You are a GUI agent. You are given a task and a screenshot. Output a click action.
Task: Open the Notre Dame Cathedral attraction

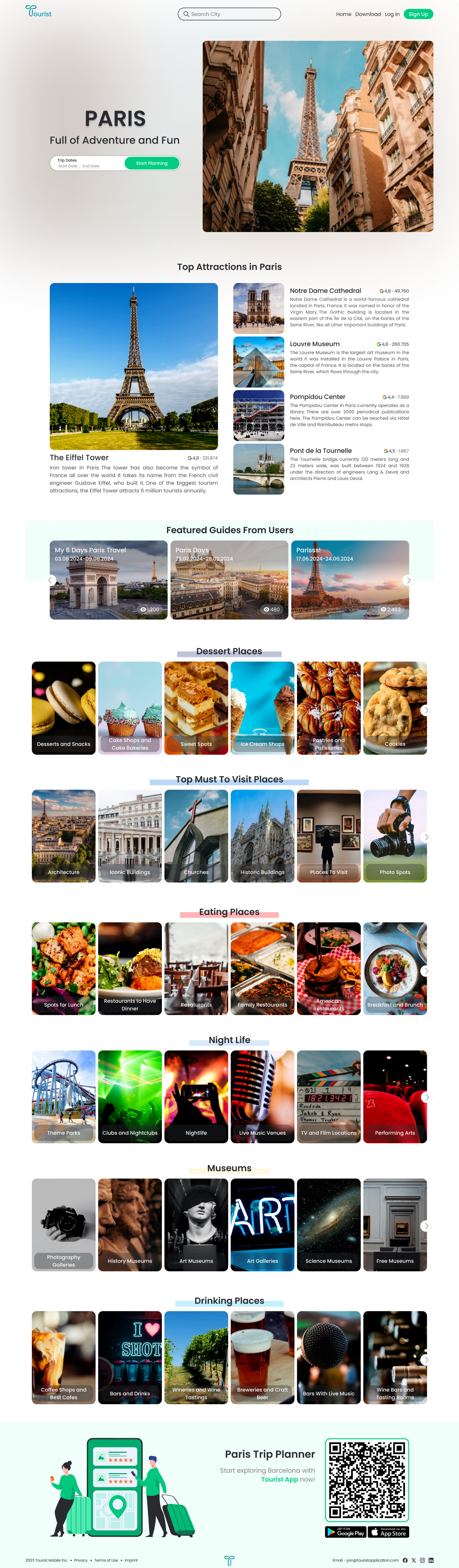tap(325, 291)
